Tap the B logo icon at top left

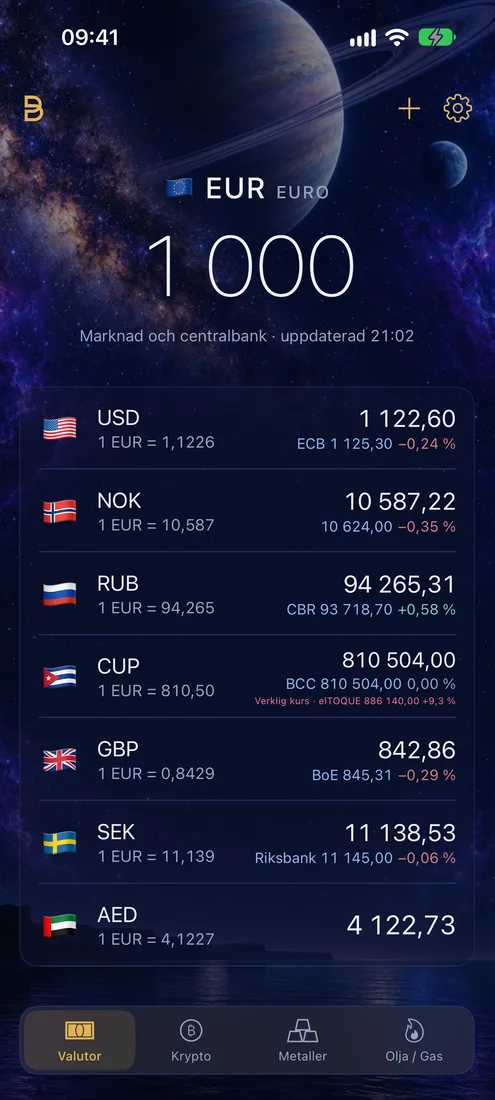(33, 109)
